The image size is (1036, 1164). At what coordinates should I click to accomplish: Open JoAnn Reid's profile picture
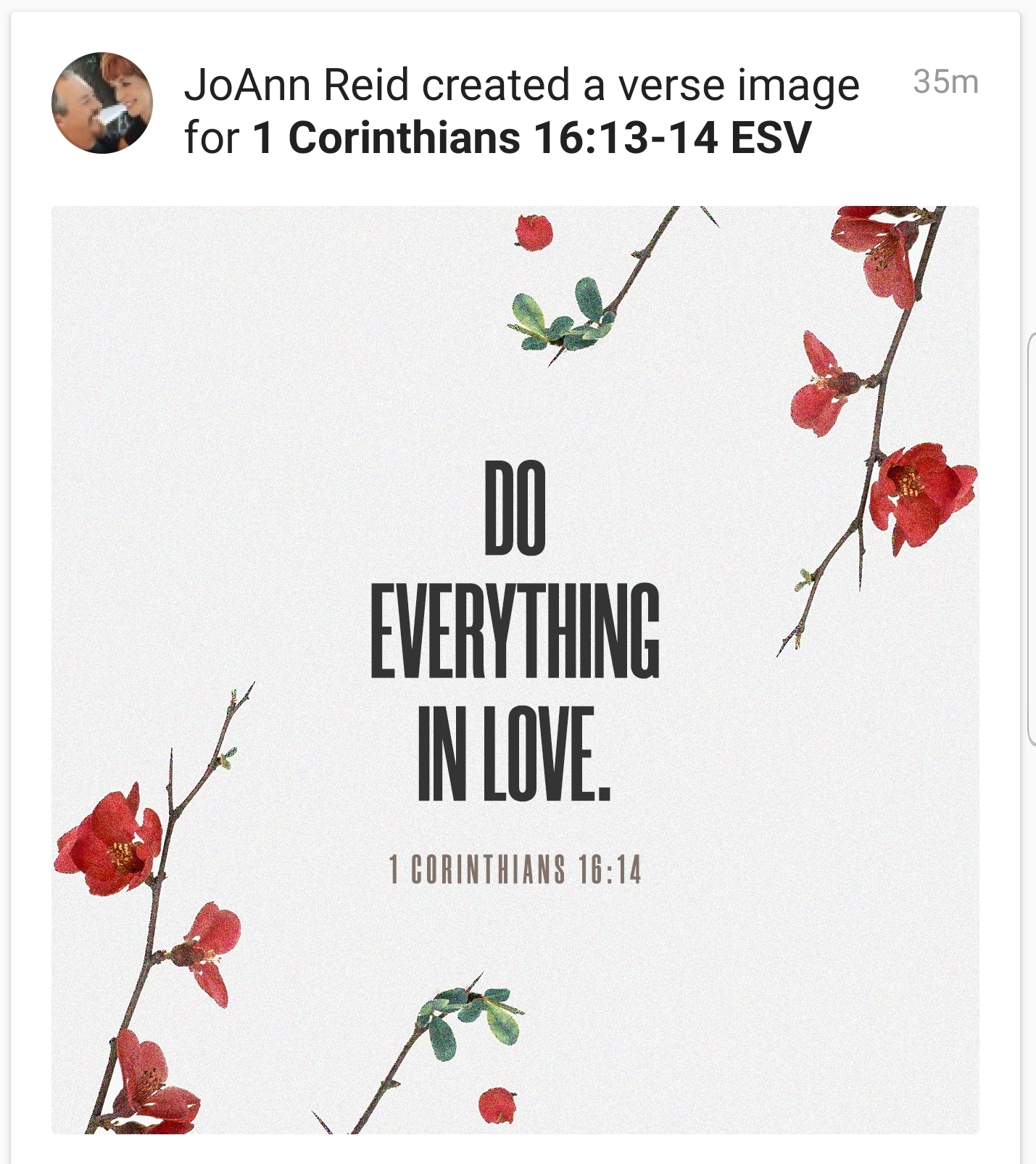(102, 103)
